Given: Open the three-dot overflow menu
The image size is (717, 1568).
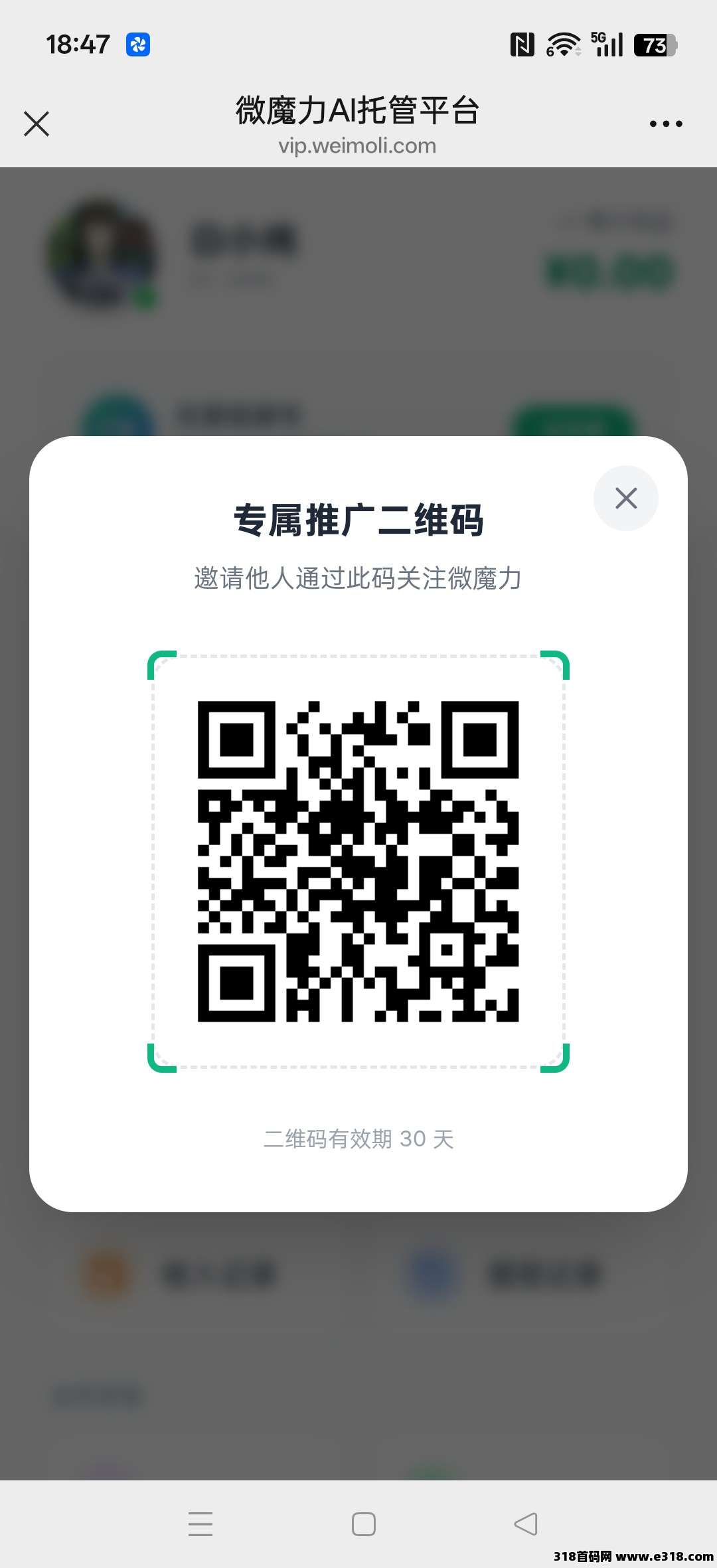Looking at the screenshot, I should pyautogui.click(x=665, y=123).
